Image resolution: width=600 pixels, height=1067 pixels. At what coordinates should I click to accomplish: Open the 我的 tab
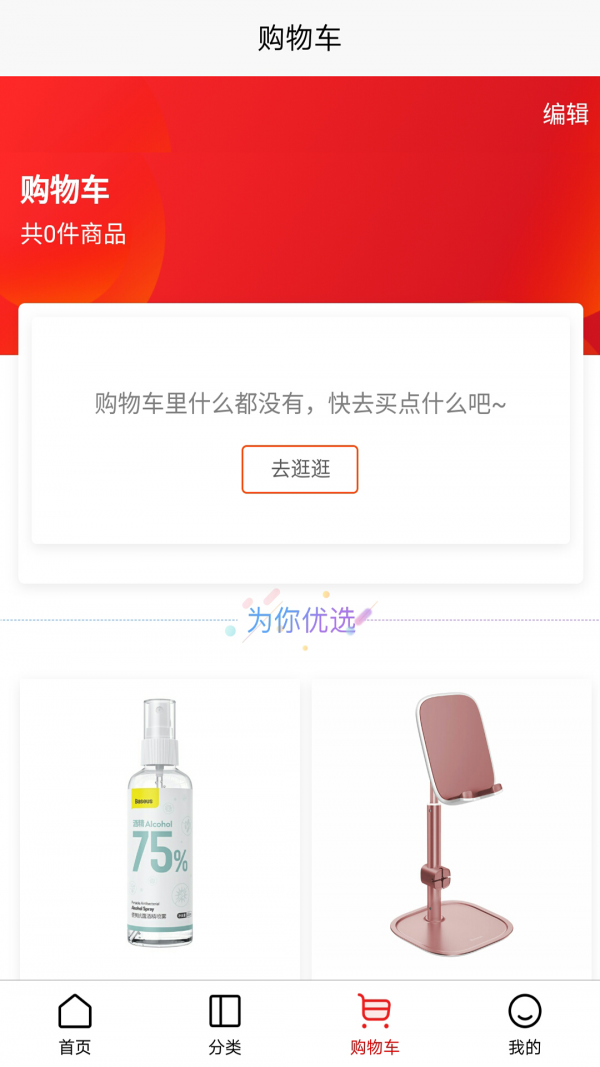tap(524, 1024)
